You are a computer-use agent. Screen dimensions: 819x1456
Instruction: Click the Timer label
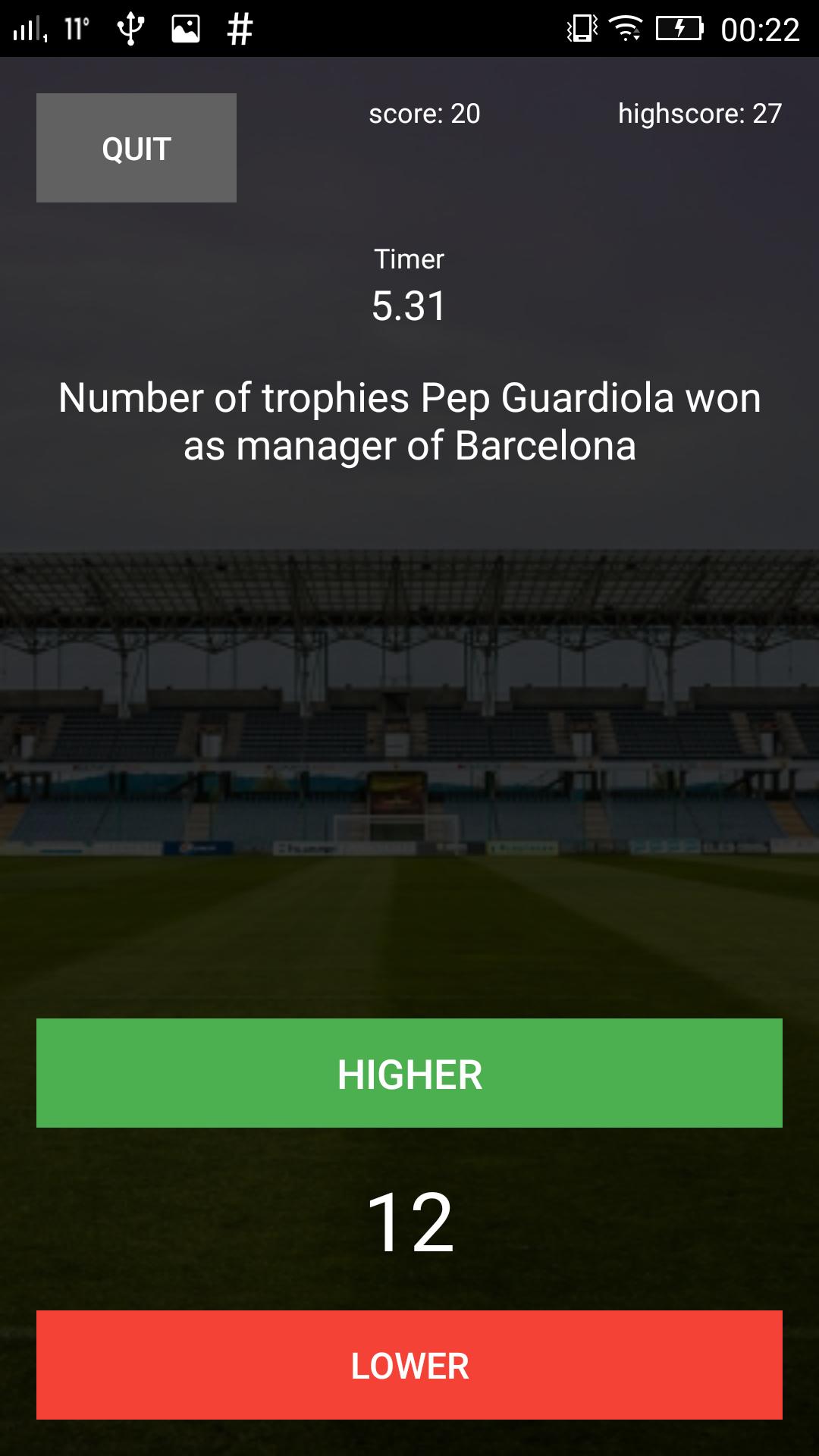(x=409, y=259)
